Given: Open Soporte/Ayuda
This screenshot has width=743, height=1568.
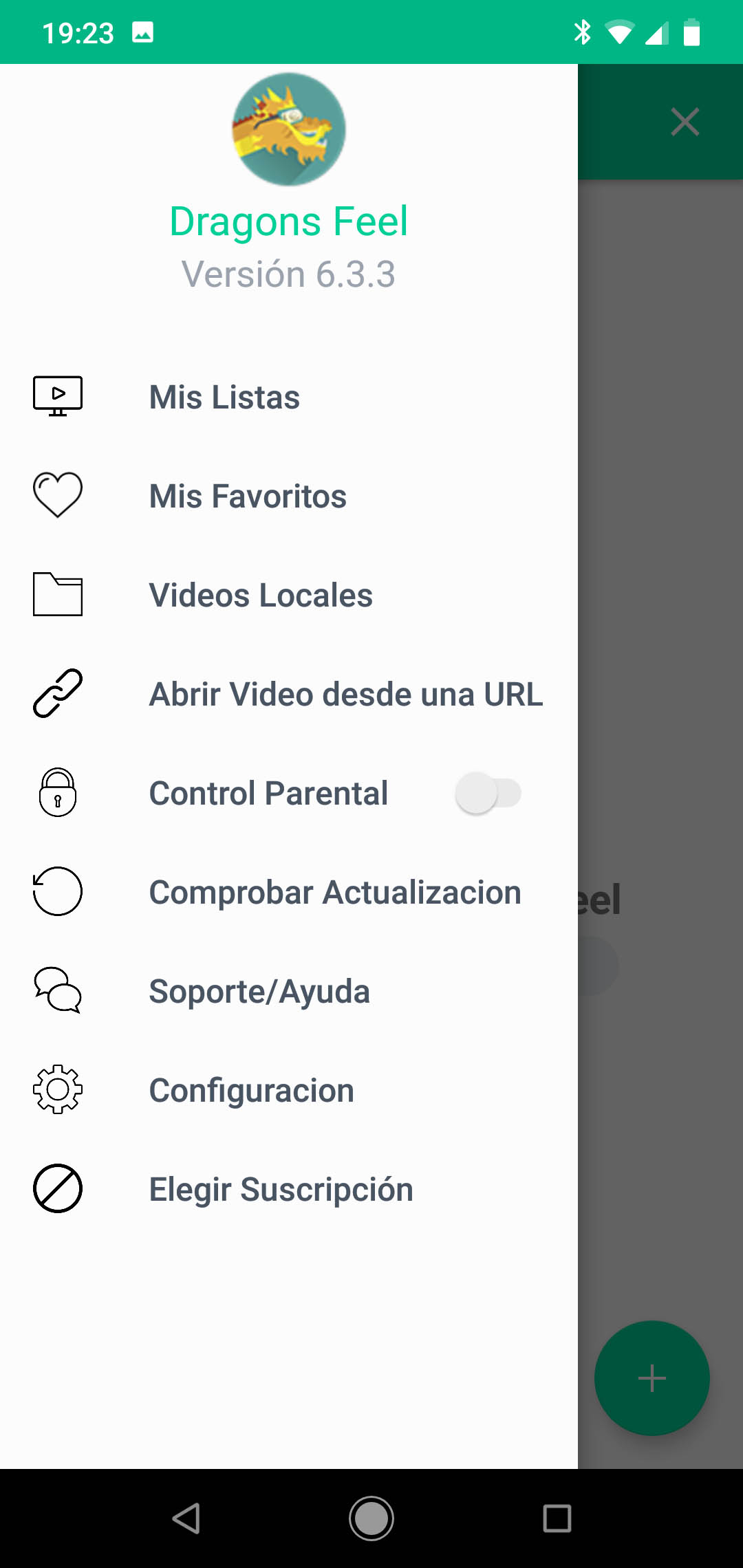Looking at the screenshot, I should [x=259, y=991].
